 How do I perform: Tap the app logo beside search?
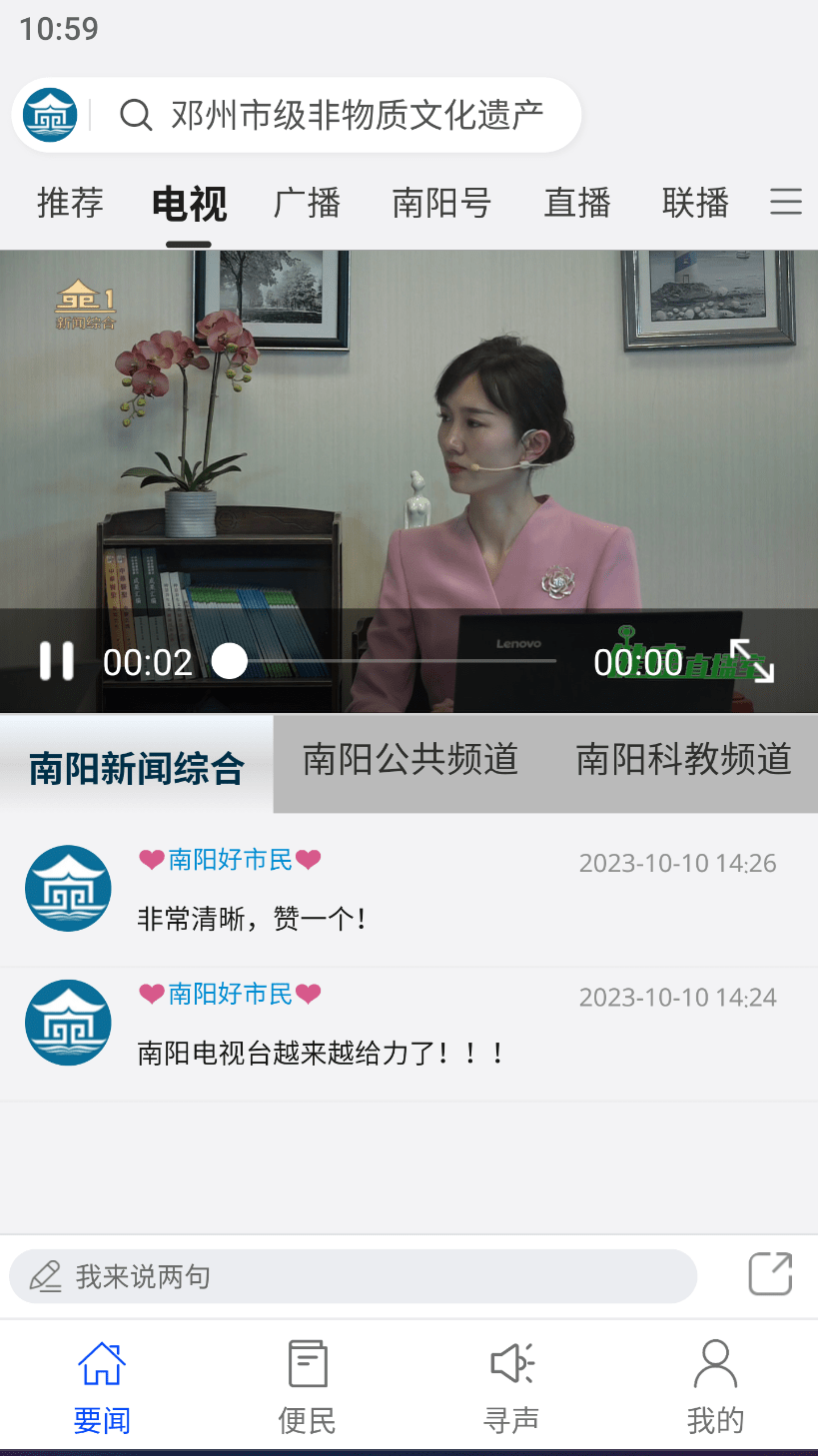tap(50, 116)
